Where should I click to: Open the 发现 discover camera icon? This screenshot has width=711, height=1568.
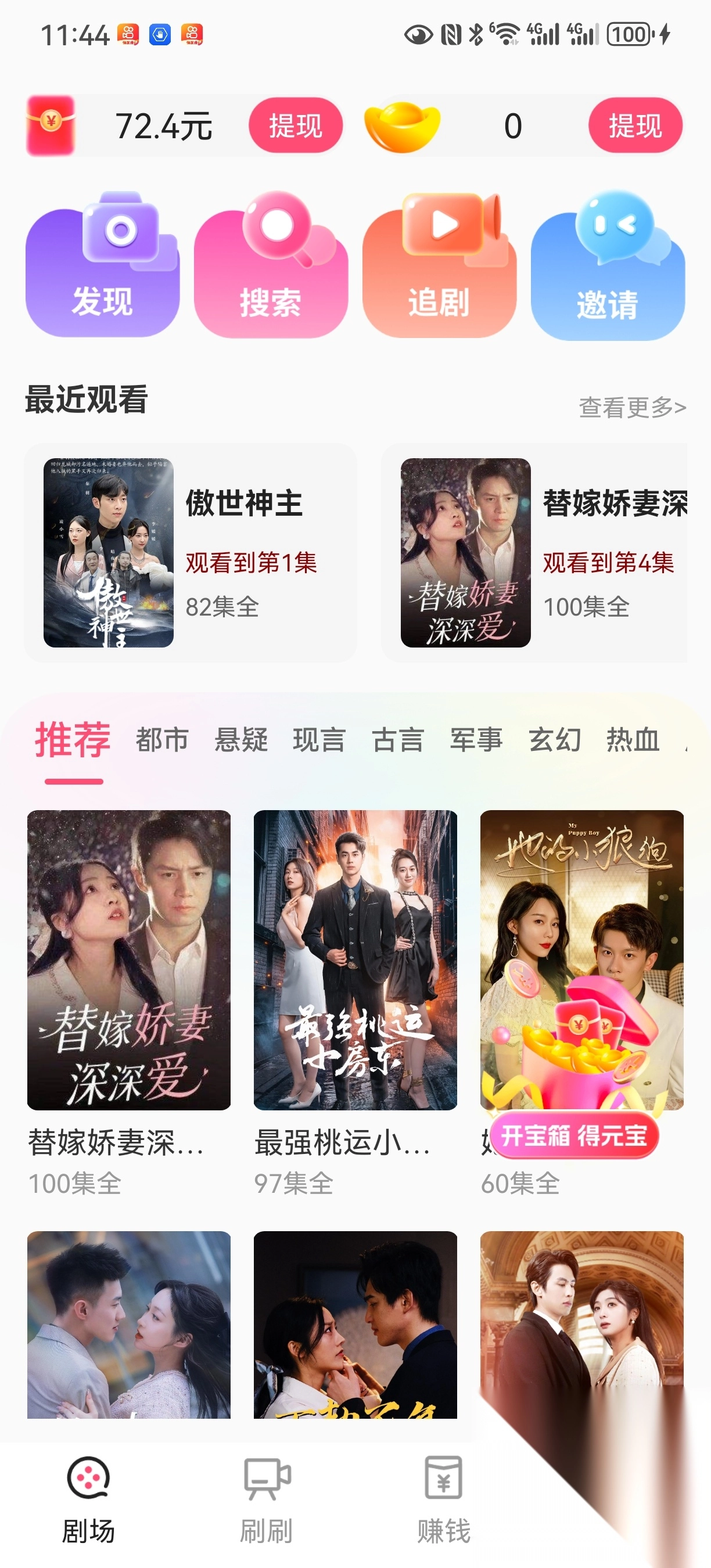click(102, 262)
